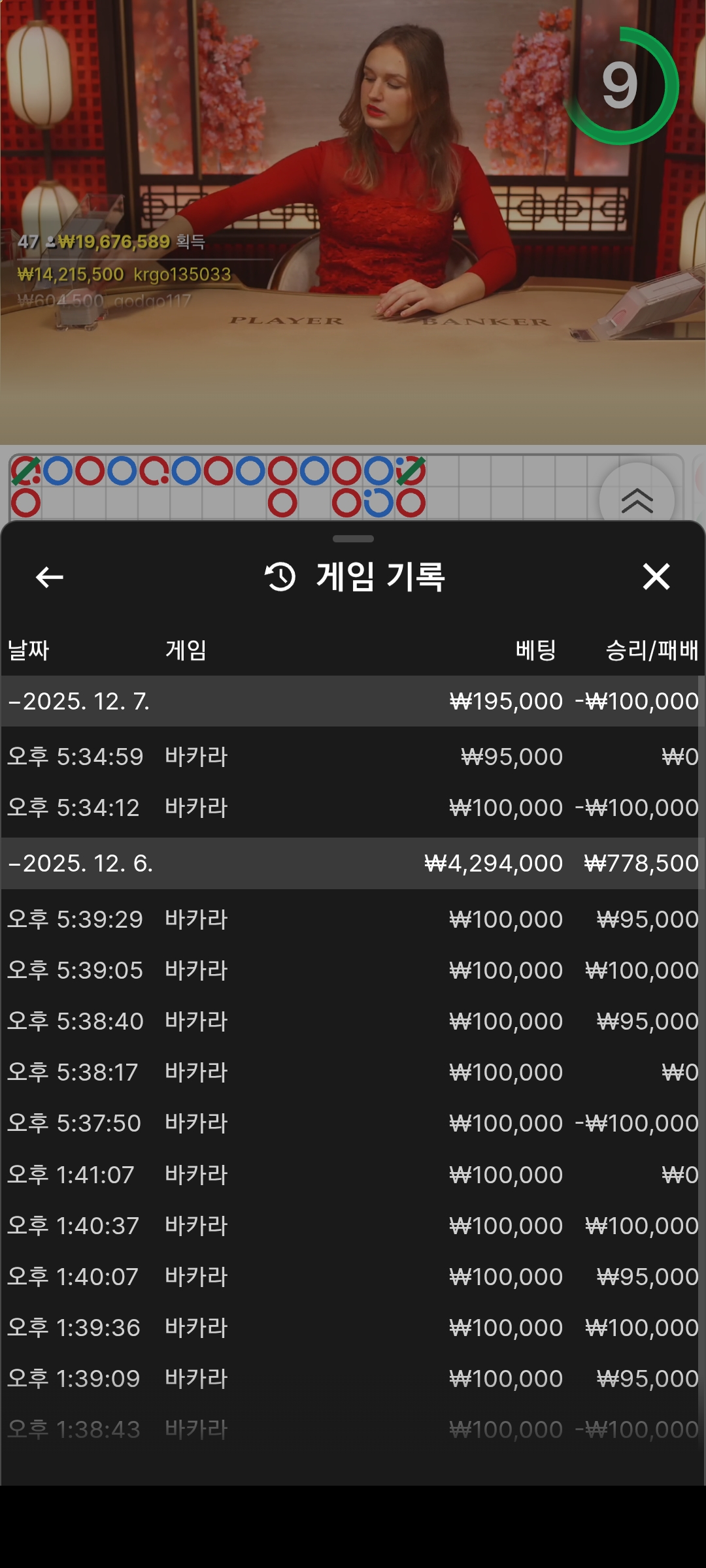This screenshot has width=706, height=1568.
Task: Select the 오후 5:38:17 baccarat record
Action: point(353,1072)
